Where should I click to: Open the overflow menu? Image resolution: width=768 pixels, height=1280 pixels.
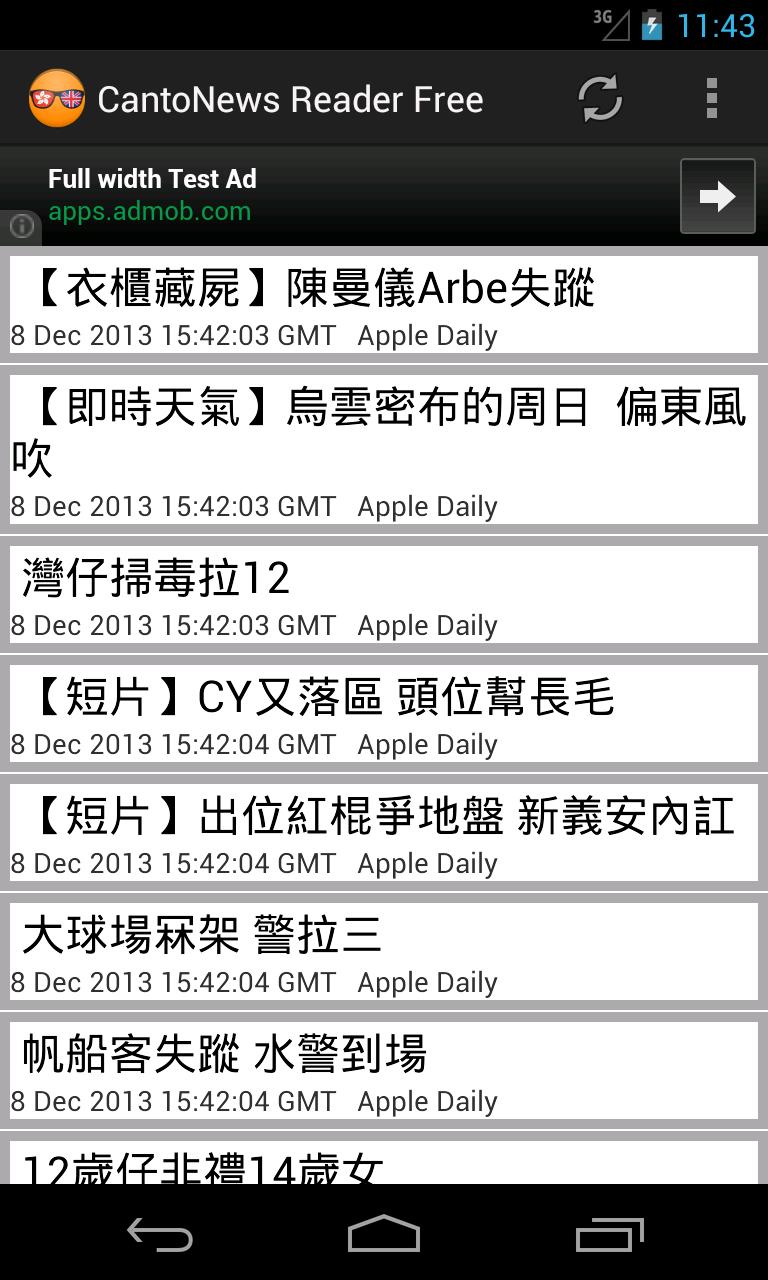point(712,97)
